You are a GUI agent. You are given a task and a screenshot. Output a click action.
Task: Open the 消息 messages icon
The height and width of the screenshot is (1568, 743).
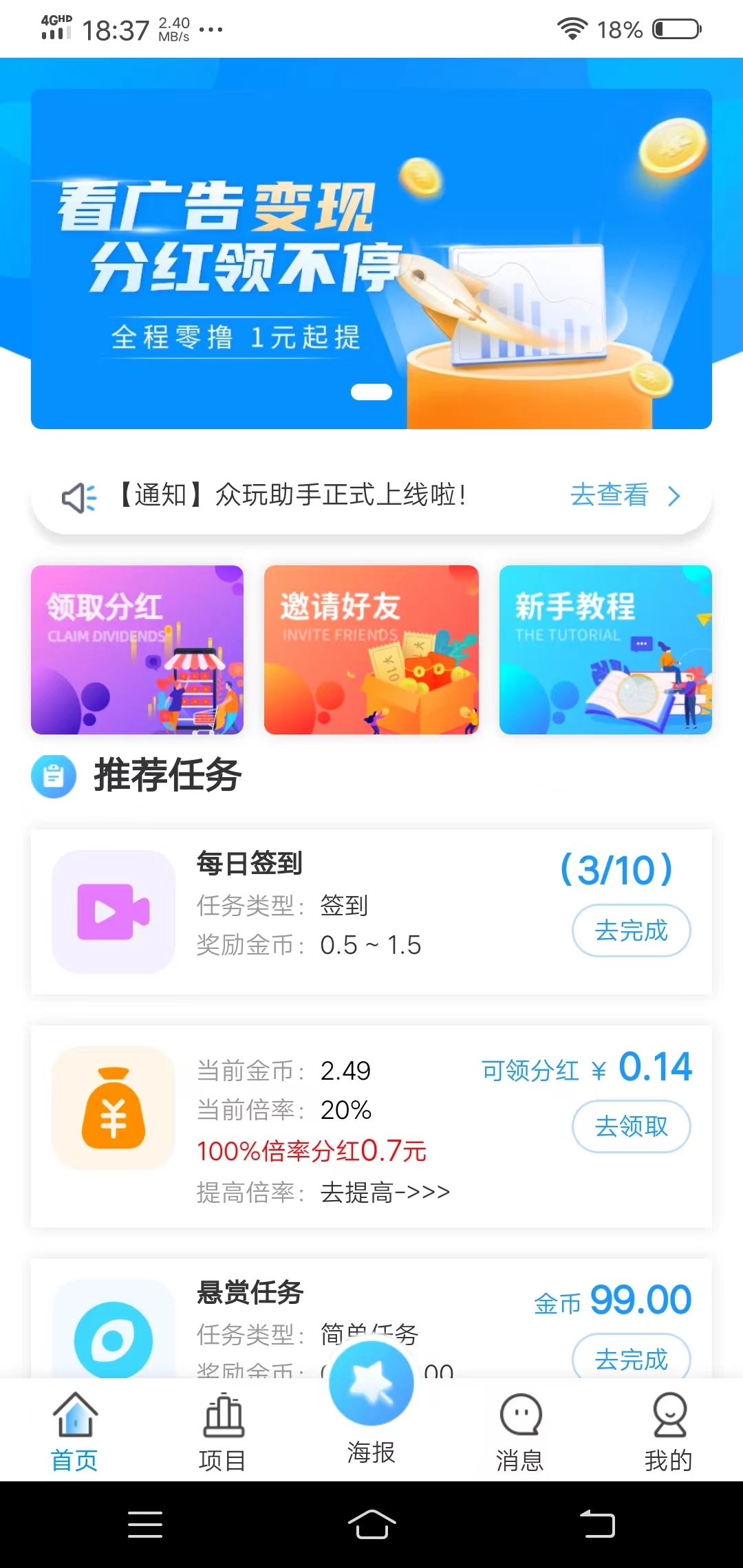pos(519,1417)
